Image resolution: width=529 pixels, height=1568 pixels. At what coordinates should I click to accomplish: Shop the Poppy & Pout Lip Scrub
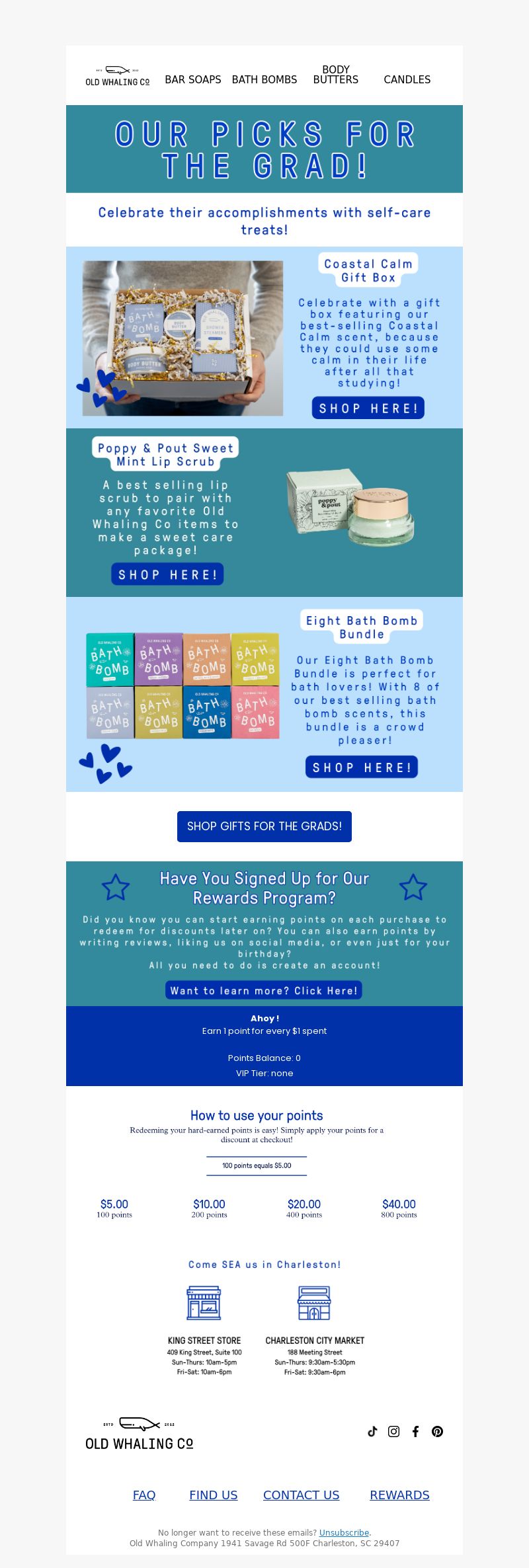point(167,574)
